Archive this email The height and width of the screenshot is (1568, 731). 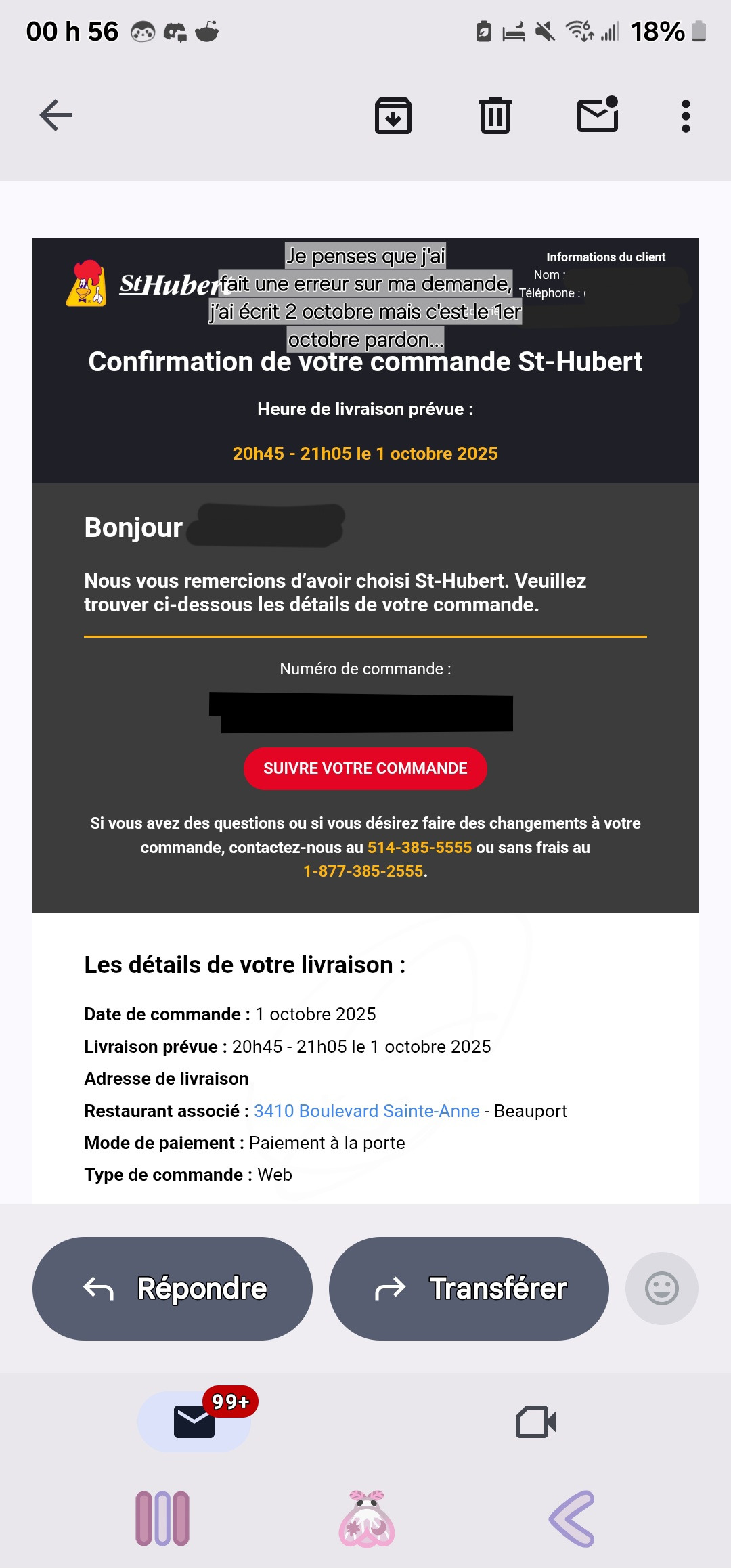[x=393, y=116]
